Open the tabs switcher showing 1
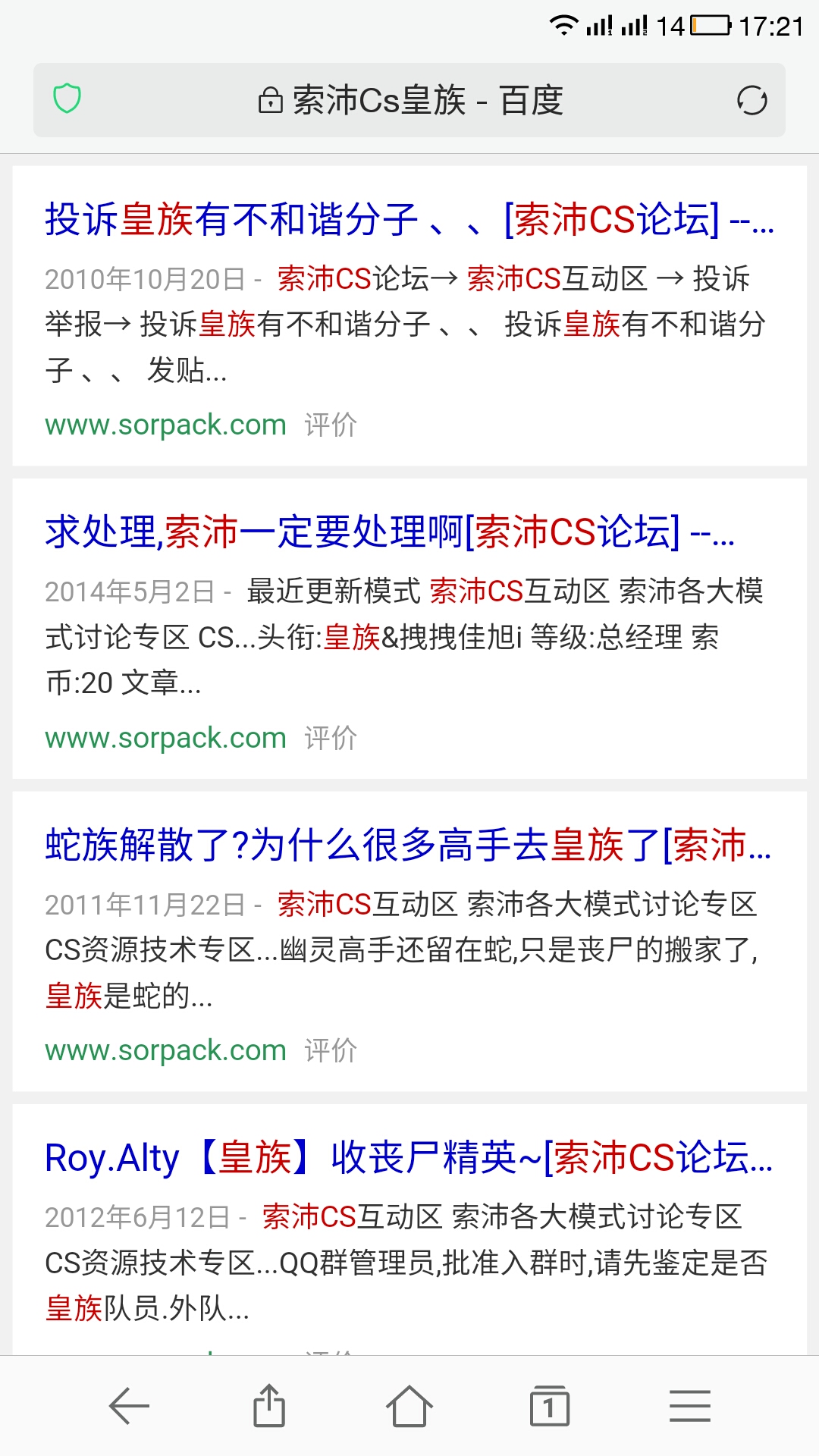This screenshot has width=819, height=1456. click(x=550, y=1406)
